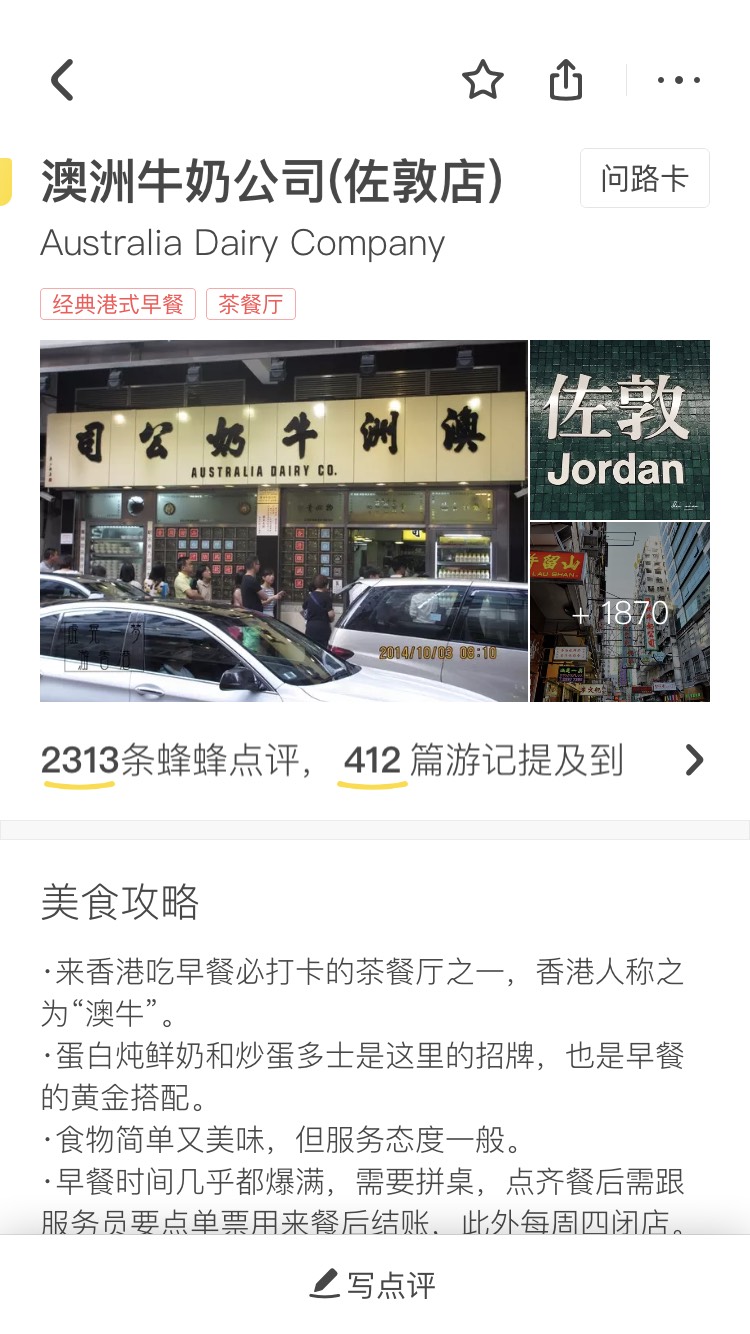
Task: Select the Australia Dairy Company name
Action: [242, 242]
